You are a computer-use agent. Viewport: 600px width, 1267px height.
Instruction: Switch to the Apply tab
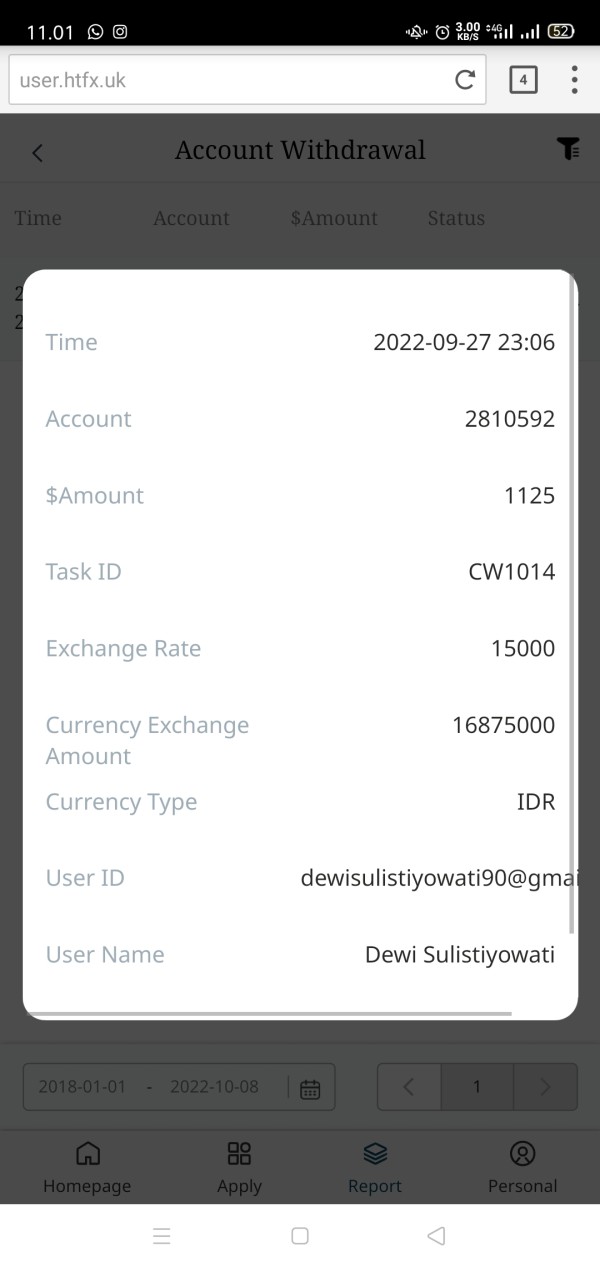click(239, 1168)
